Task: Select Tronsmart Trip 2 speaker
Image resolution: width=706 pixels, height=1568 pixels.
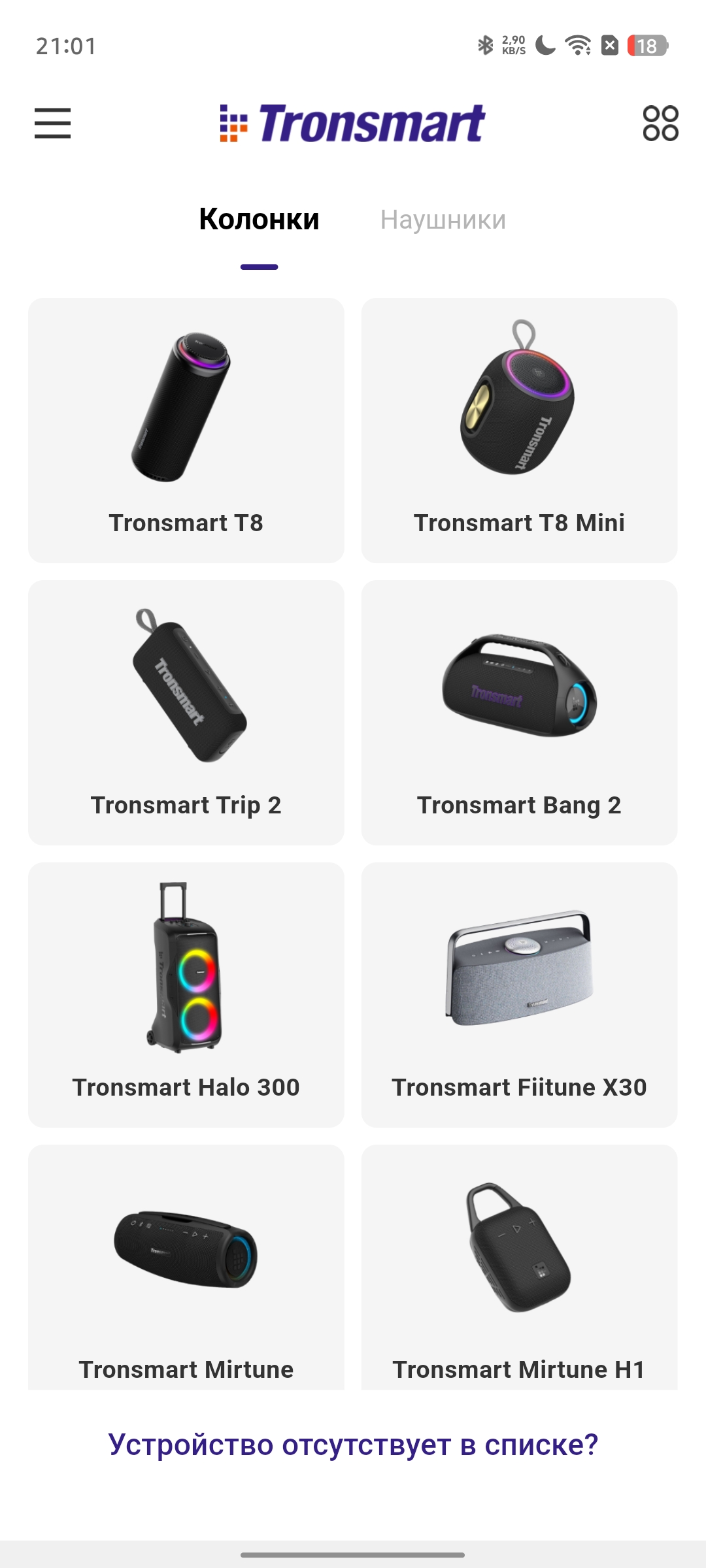Action: [186, 713]
